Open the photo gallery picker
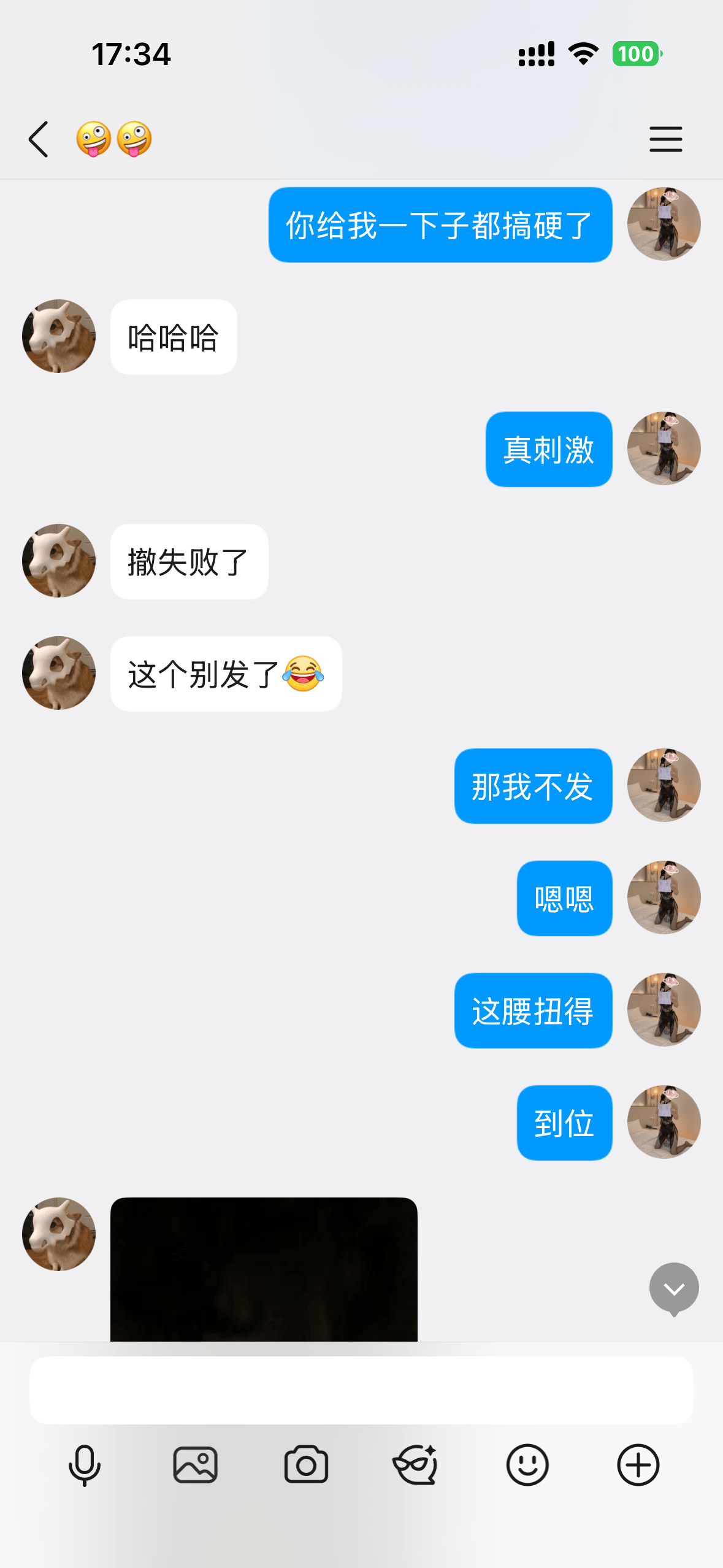Screen dimensions: 723x1568 [x=195, y=1466]
